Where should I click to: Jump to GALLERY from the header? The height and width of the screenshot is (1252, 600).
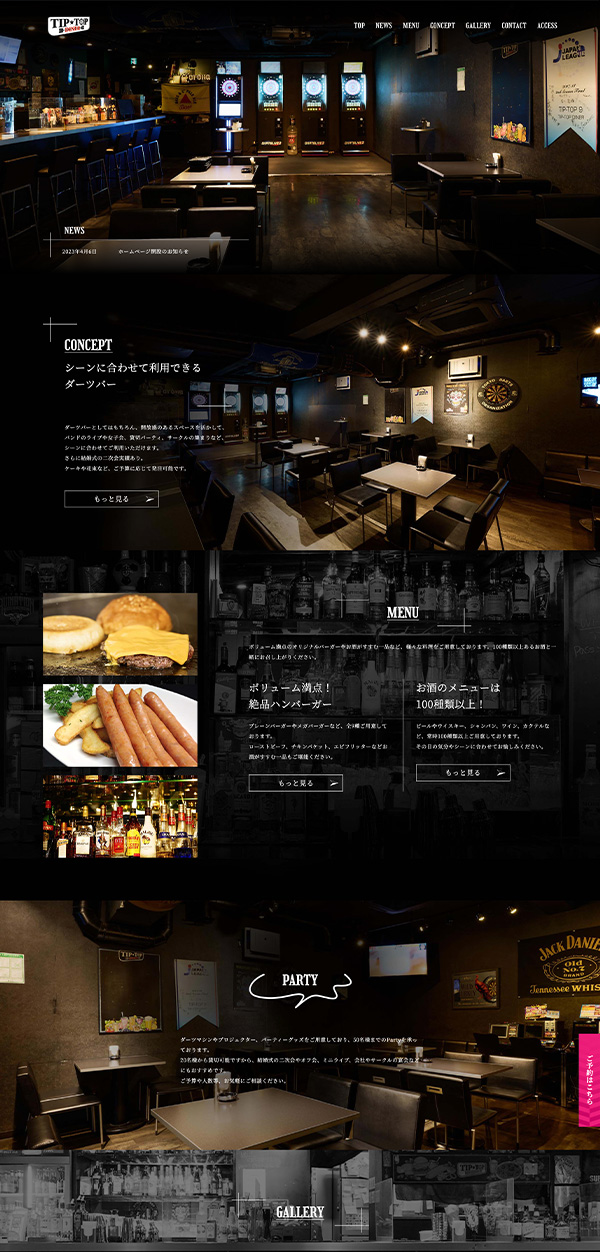click(x=478, y=25)
